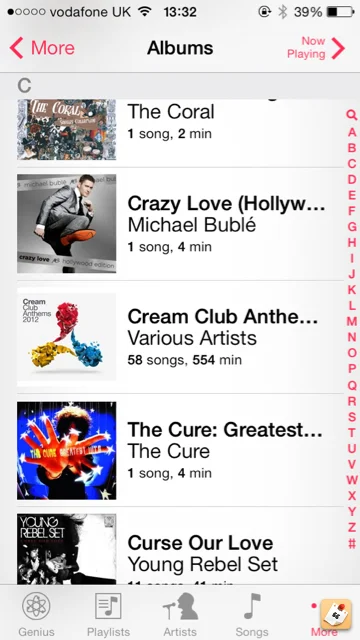Image resolution: width=360 pixels, height=640 pixels.
Task: Switch to the Songs tab
Action: pos(252,613)
